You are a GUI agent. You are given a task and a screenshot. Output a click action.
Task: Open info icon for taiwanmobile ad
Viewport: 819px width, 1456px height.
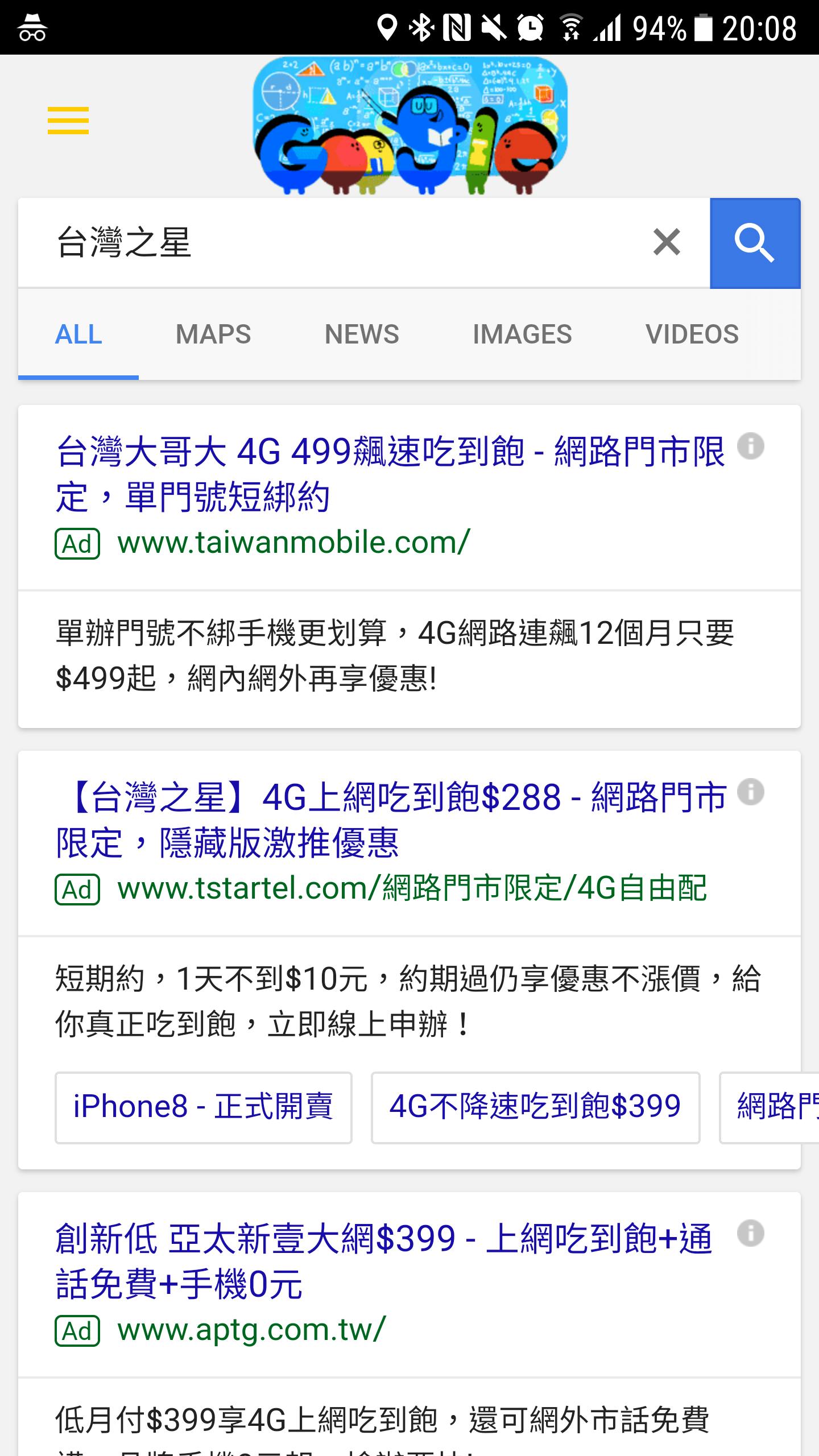click(x=750, y=446)
